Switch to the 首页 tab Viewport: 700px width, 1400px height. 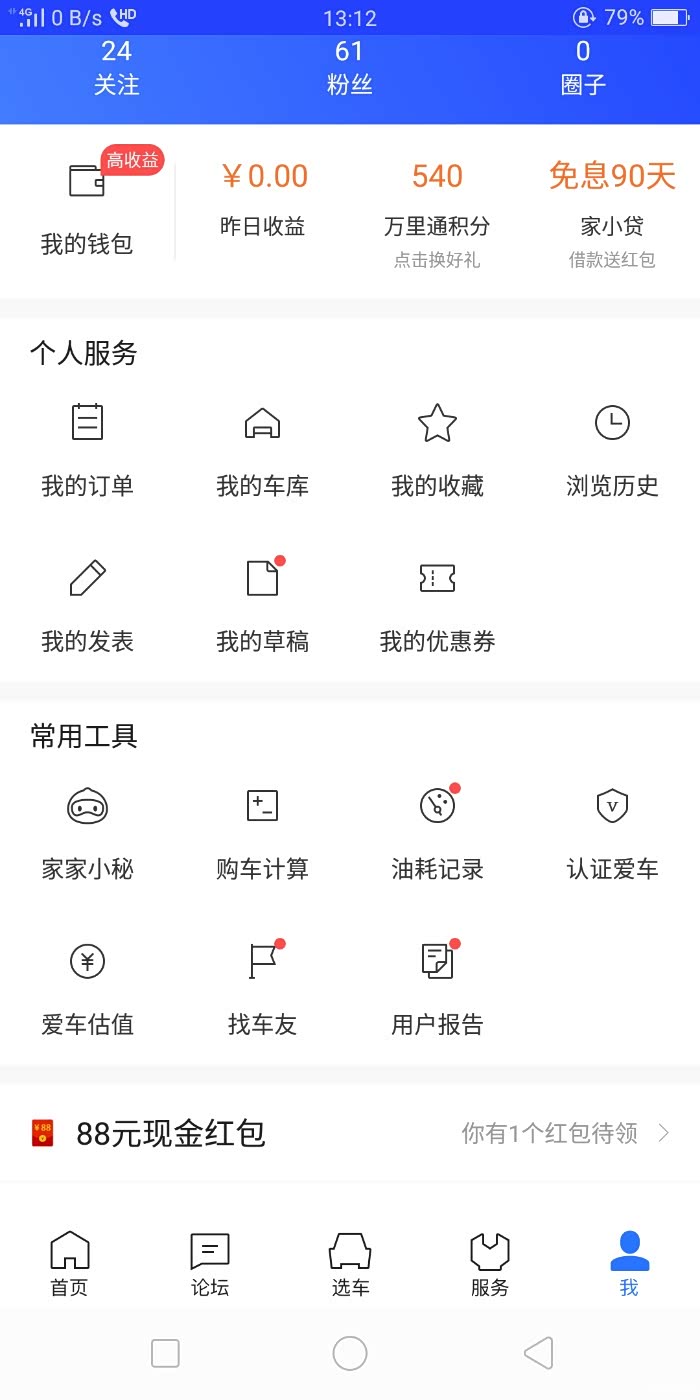[70, 1264]
